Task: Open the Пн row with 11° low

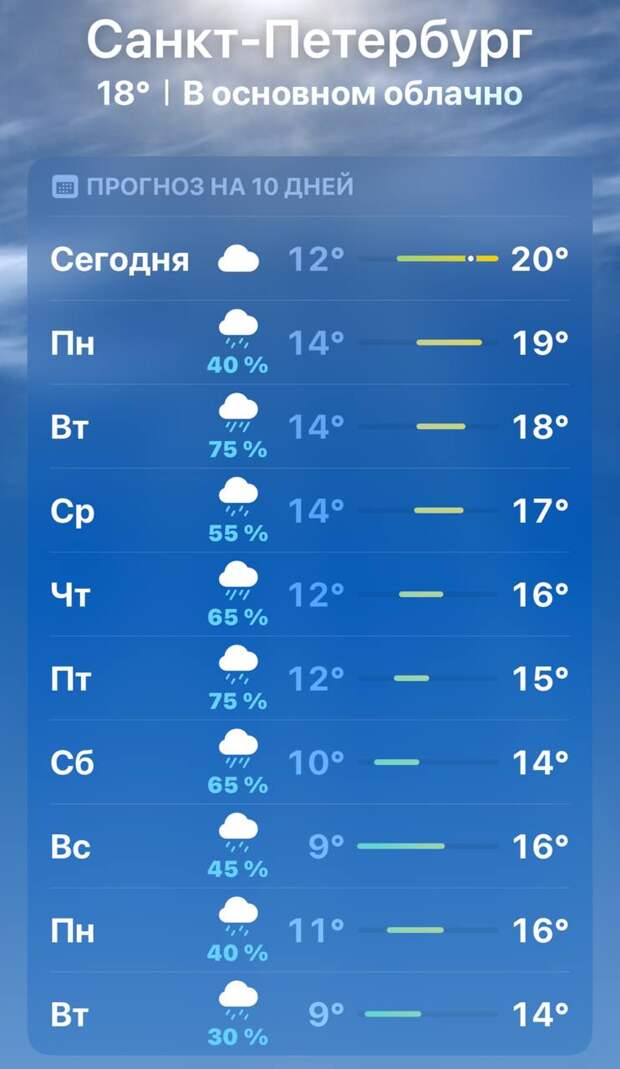Action: [x=310, y=929]
